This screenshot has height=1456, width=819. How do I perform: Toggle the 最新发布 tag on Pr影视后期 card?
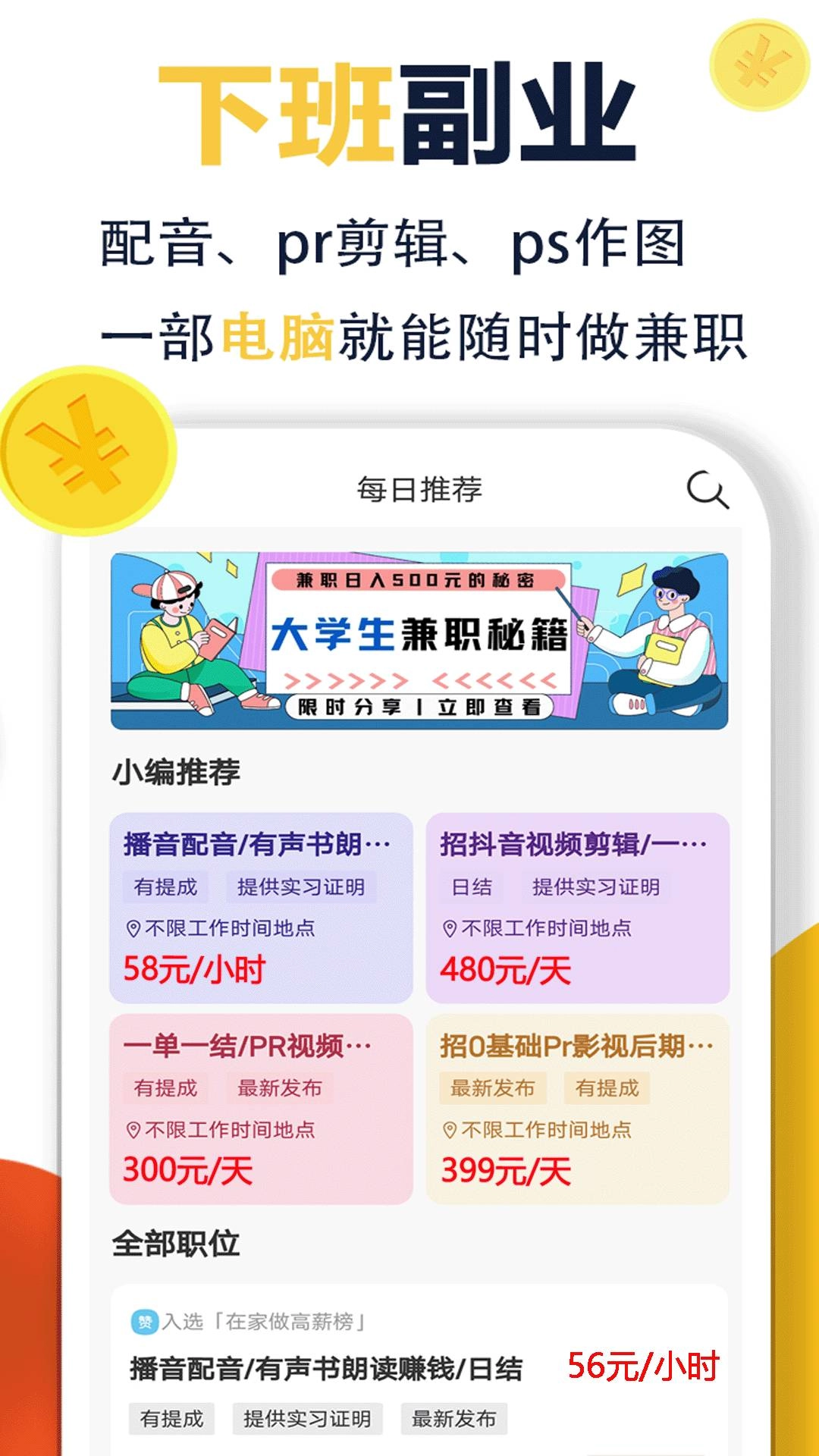point(494,1087)
